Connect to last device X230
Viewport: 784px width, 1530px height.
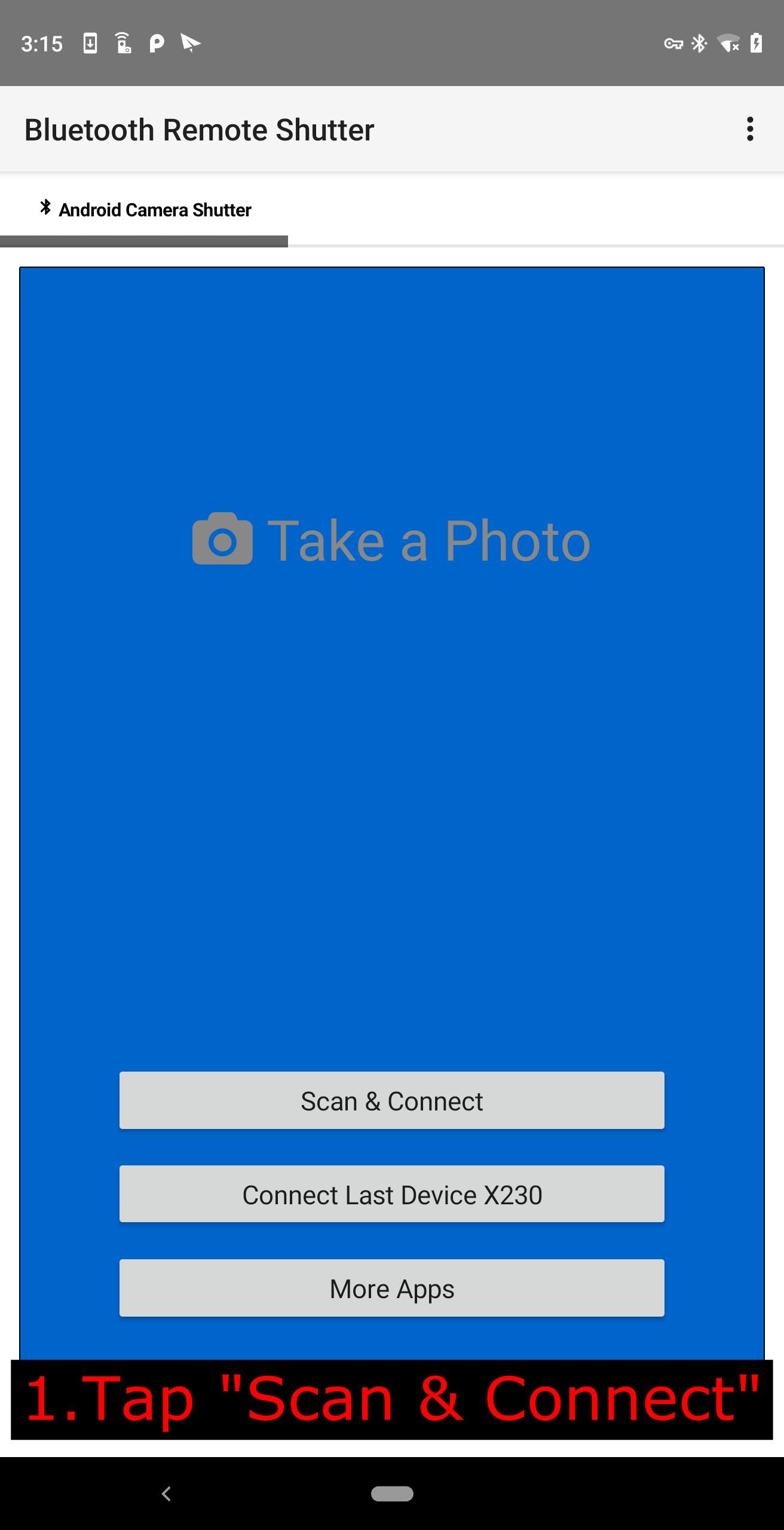point(391,1194)
